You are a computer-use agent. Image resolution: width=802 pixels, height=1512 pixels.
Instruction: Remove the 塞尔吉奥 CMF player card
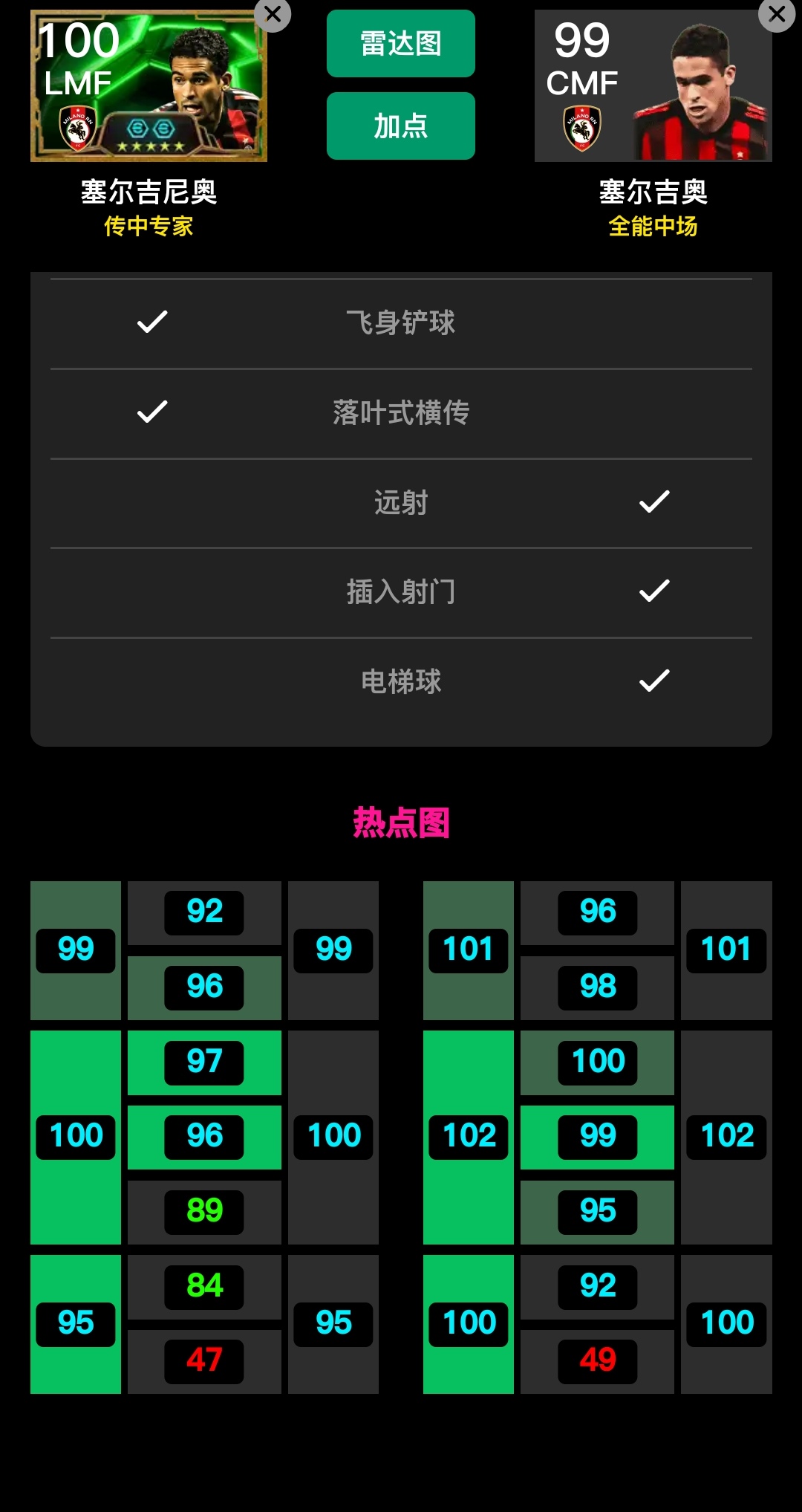click(777, 14)
